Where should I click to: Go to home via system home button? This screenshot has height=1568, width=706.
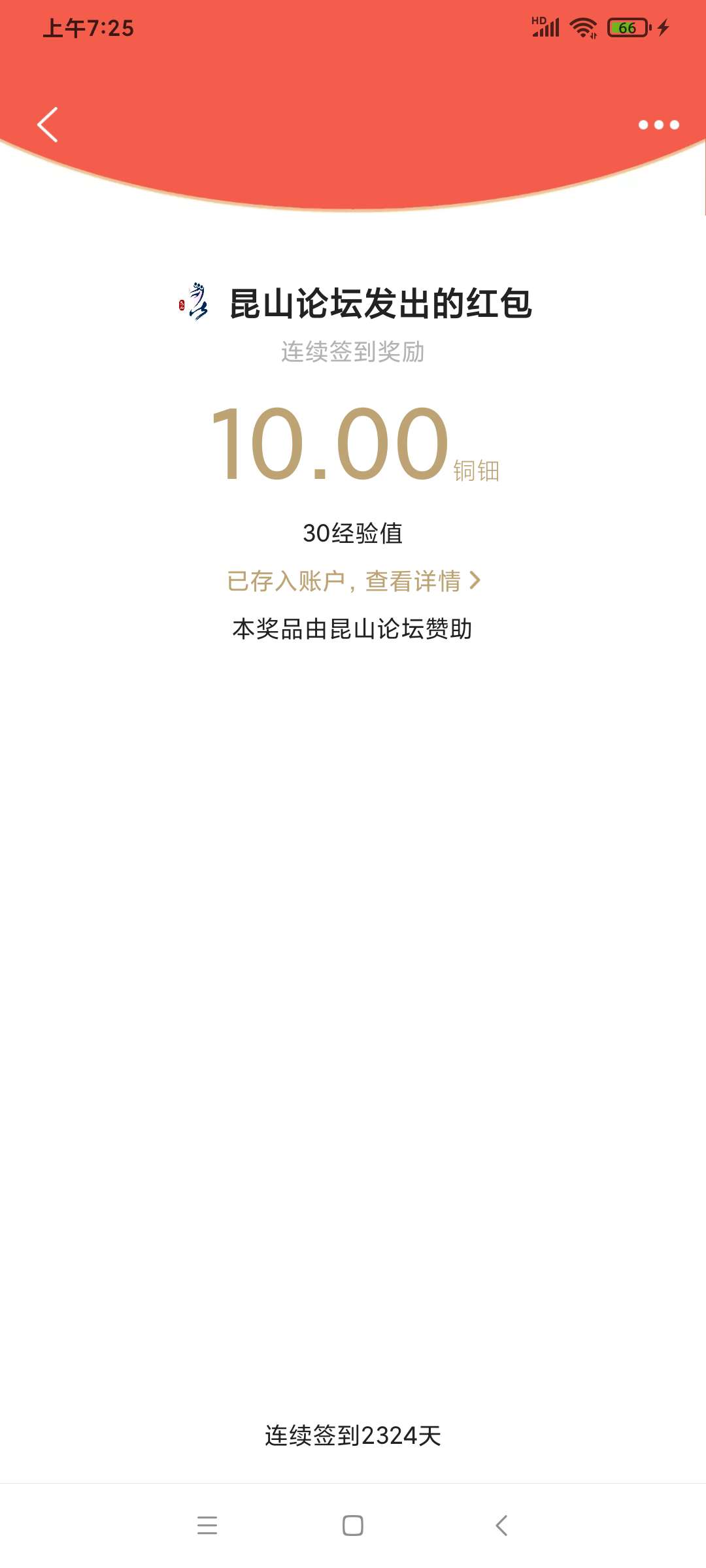pyautogui.click(x=353, y=1526)
